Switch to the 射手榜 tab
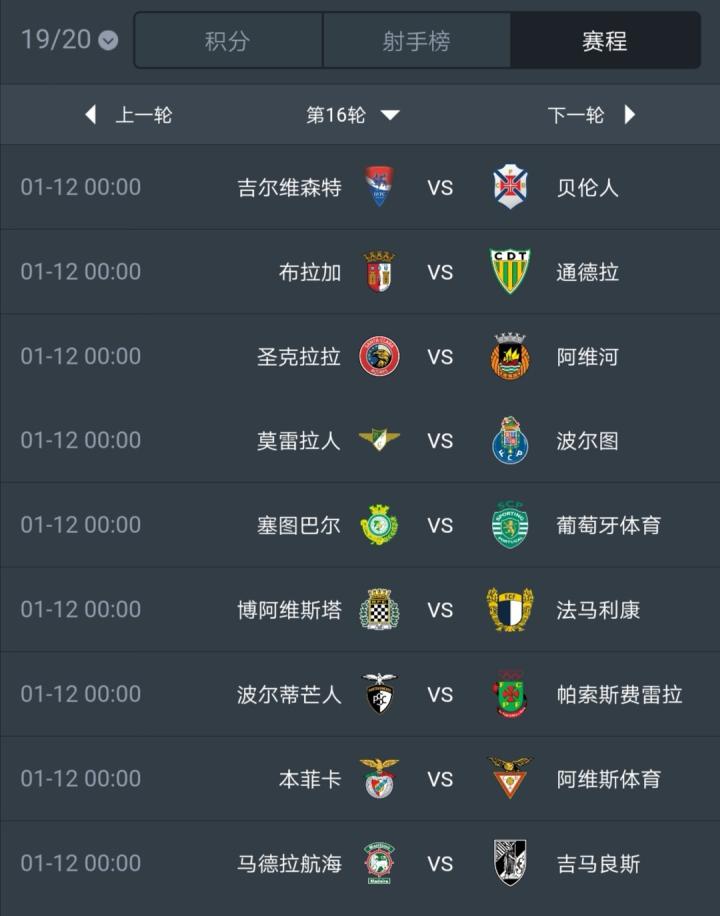Screen dimensions: 720x916 [x=416, y=41]
